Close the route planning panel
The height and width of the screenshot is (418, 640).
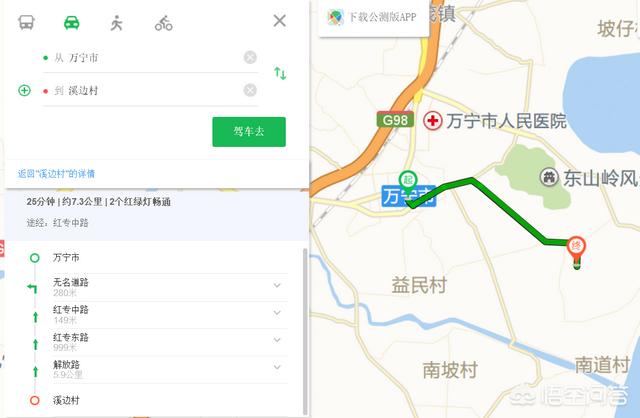[x=280, y=21]
